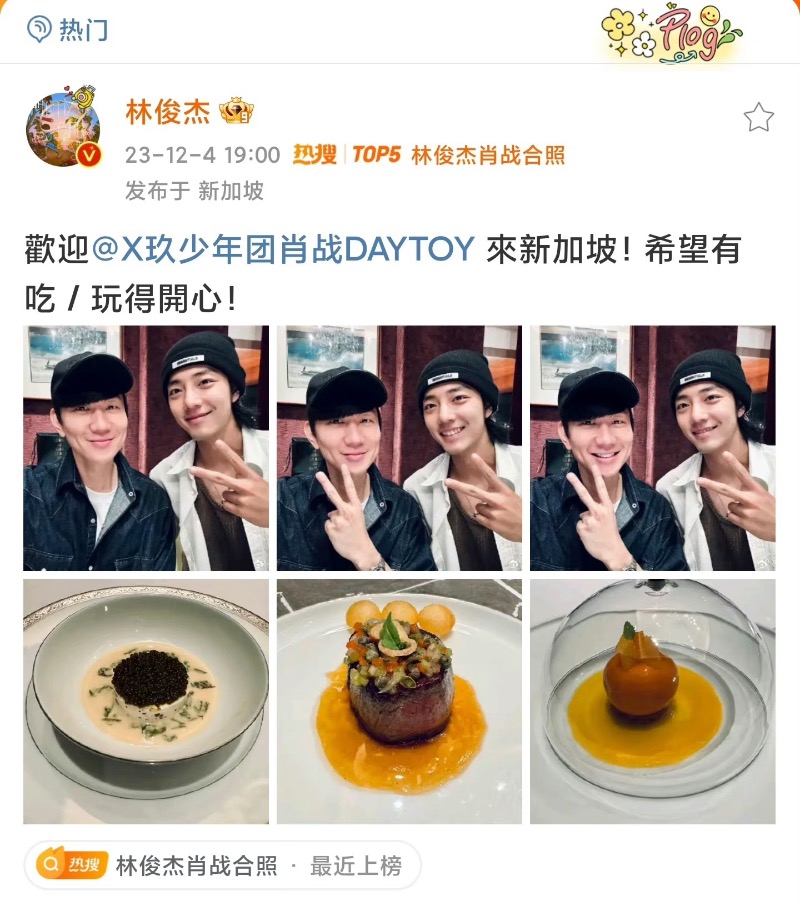Screen dimensions: 800x911
Task: Open the 林俊杰 username link
Action: coord(167,112)
